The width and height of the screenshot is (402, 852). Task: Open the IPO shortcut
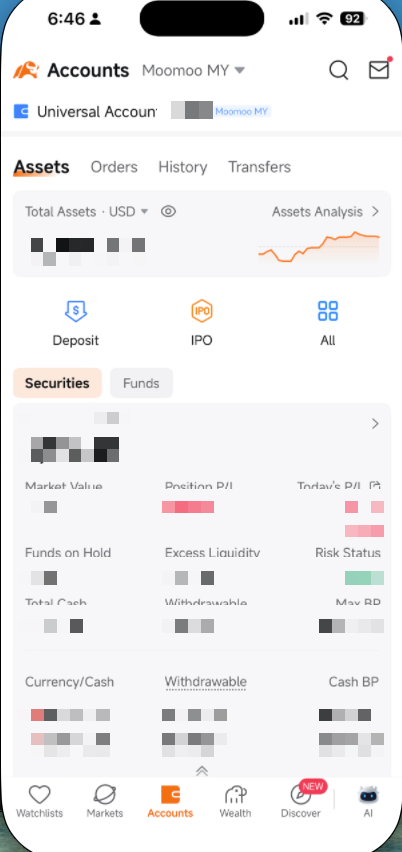click(x=202, y=324)
